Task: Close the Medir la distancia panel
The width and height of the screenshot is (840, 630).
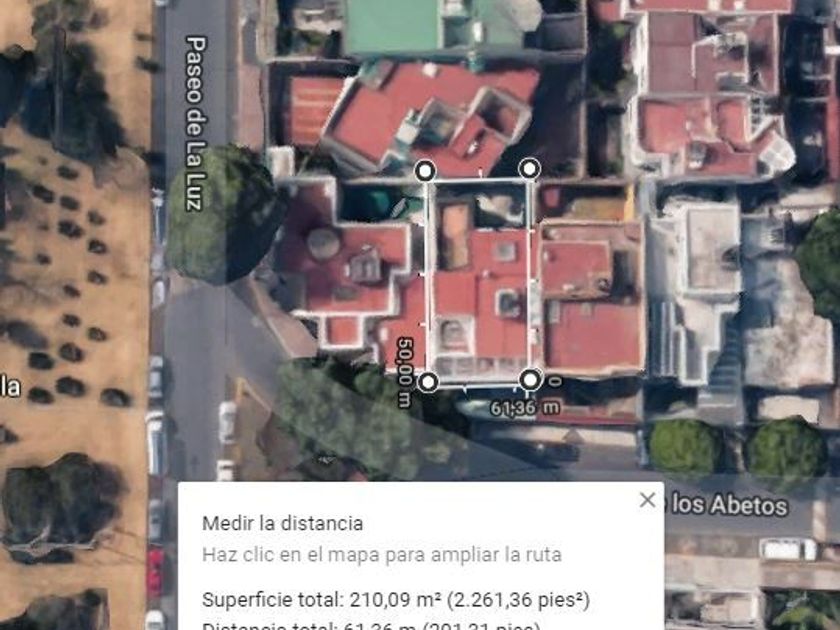Action: click(647, 500)
